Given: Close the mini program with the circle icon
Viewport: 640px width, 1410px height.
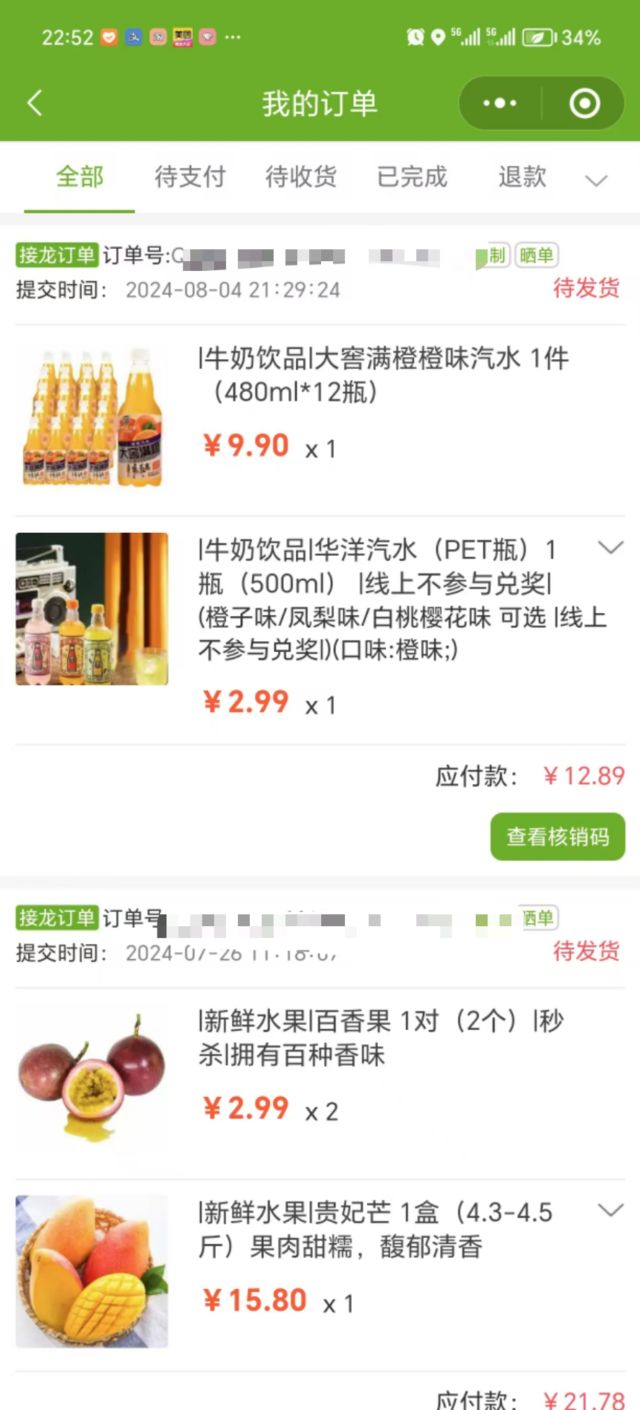Looking at the screenshot, I should [585, 103].
